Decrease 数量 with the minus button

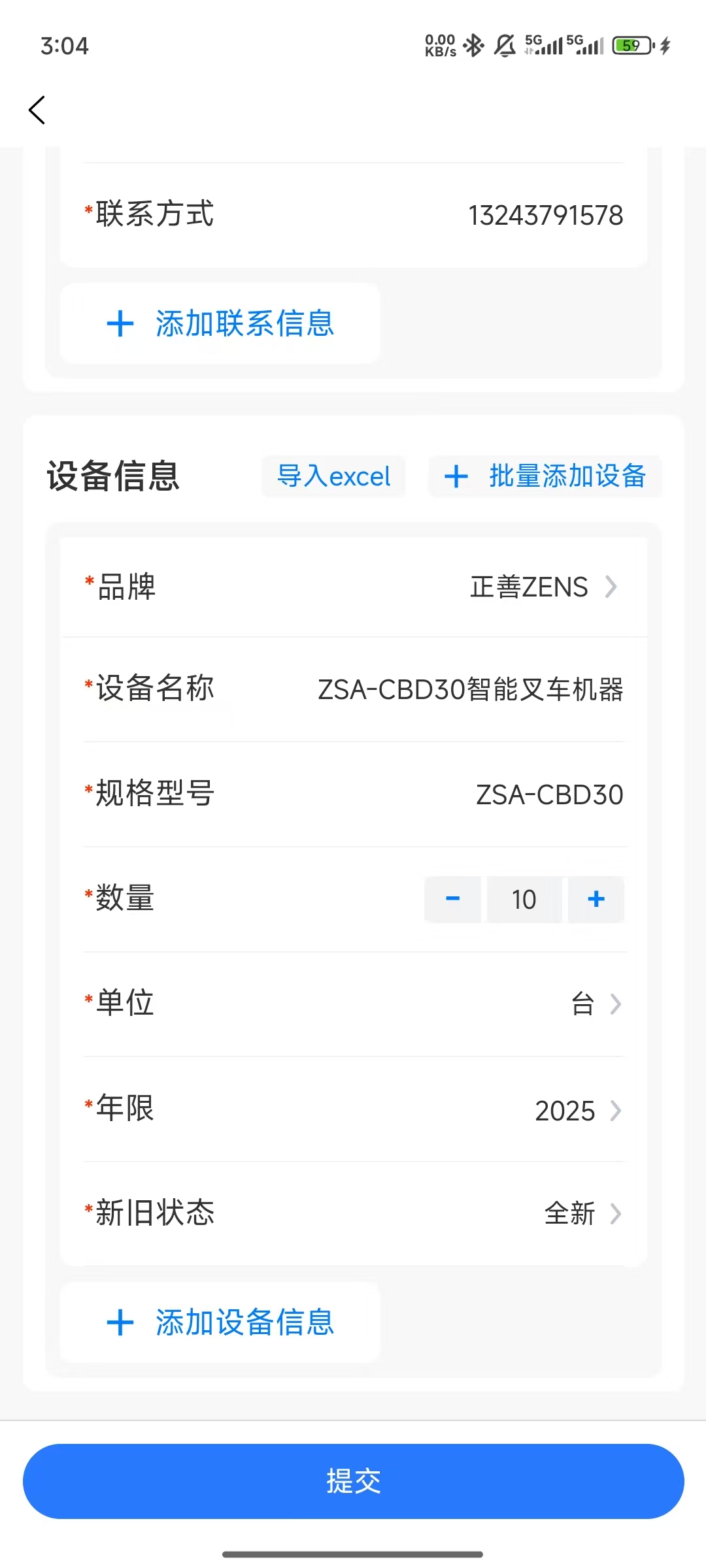pos(452,899)
